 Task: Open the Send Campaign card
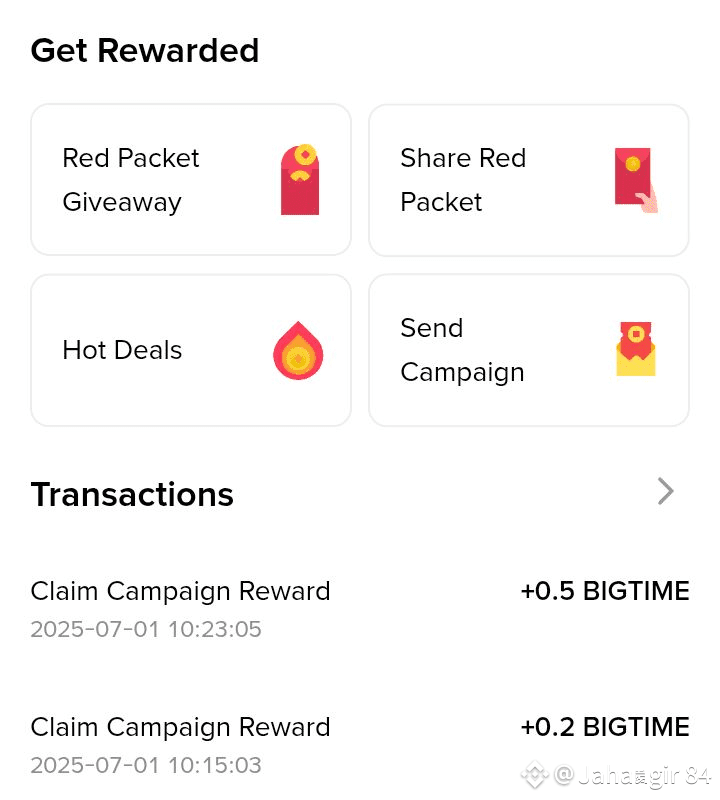click(529, 350)
